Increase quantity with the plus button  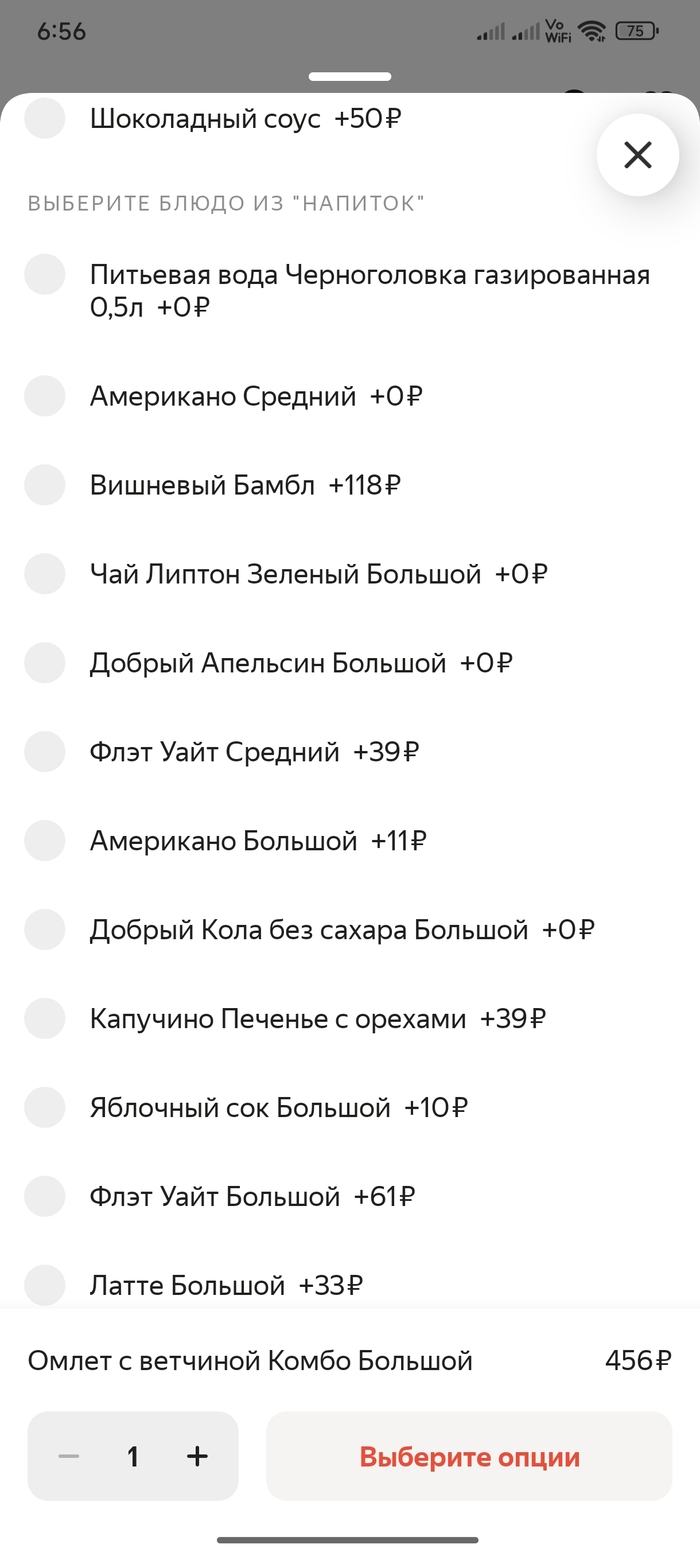click(197, 1456)
